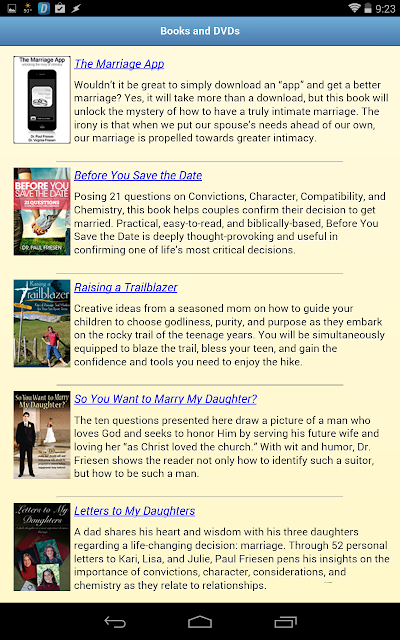Image resolution: width=400 pixels, height=640 pixels.
Task: Tap the So You Want to Marry My Daughter cover
Action: pyautogui.click(x=42, y=435)
